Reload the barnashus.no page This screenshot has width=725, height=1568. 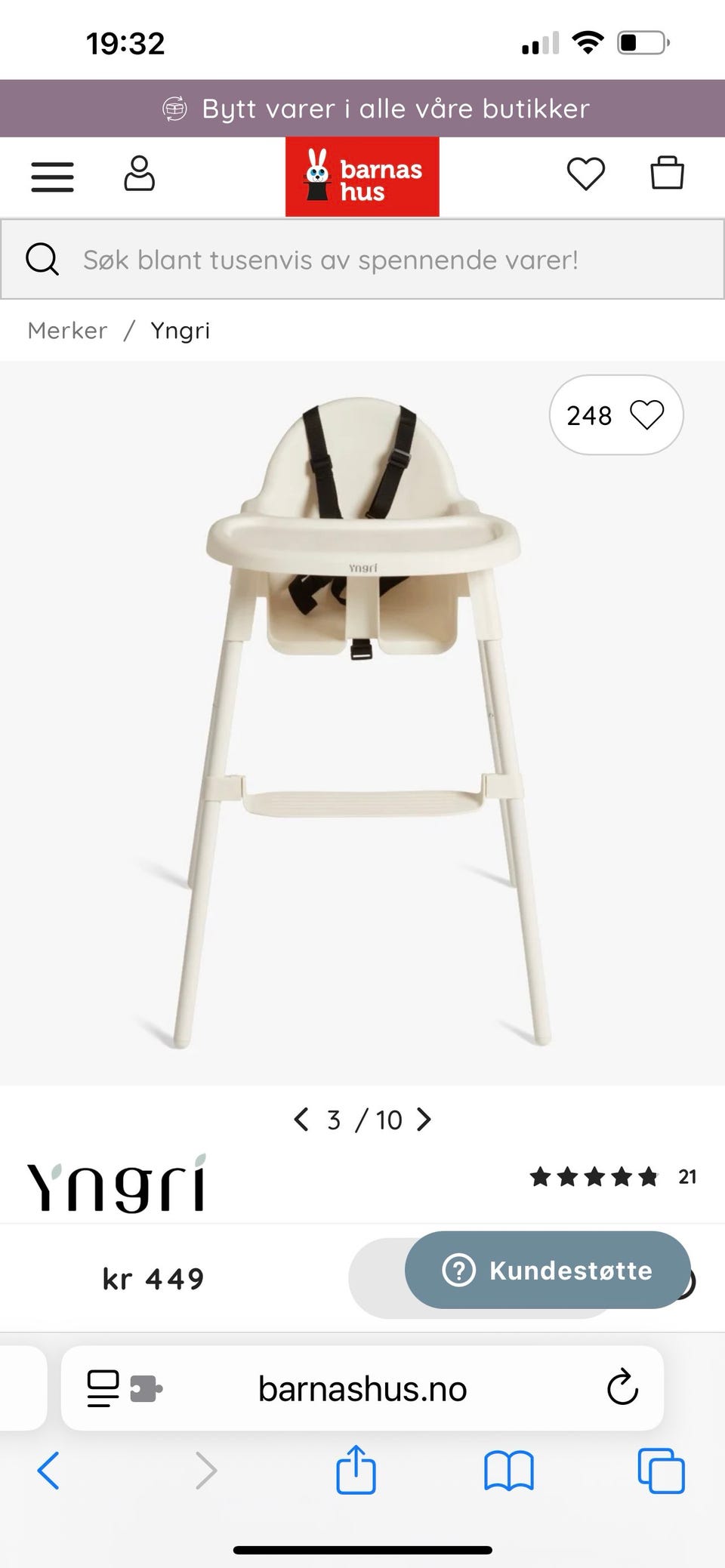point(623,1388)
